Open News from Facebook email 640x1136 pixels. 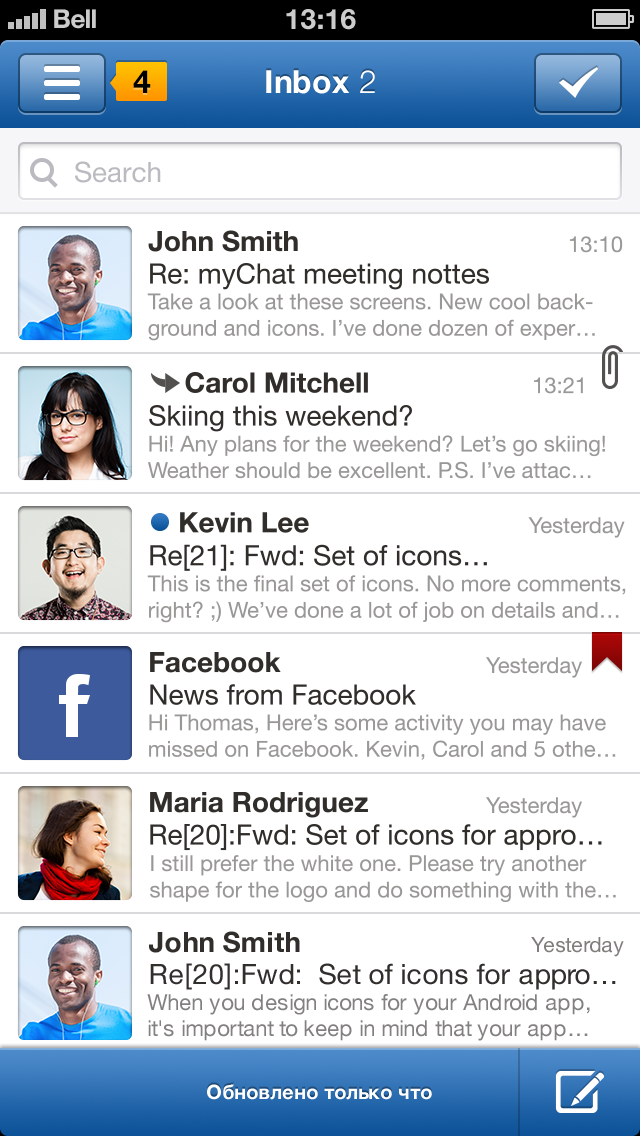click(x=370, y=703)
